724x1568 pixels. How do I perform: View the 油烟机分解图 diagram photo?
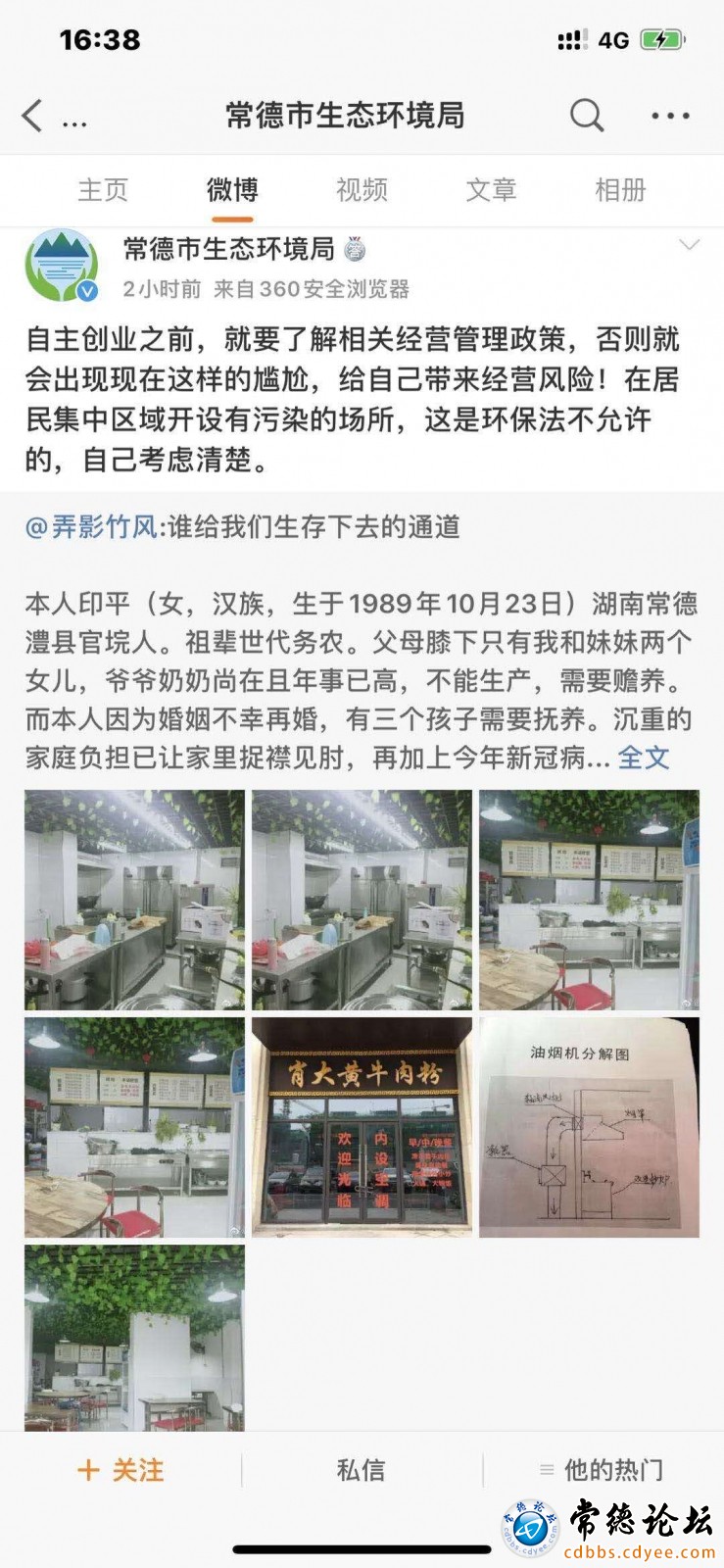point(589,1127)
